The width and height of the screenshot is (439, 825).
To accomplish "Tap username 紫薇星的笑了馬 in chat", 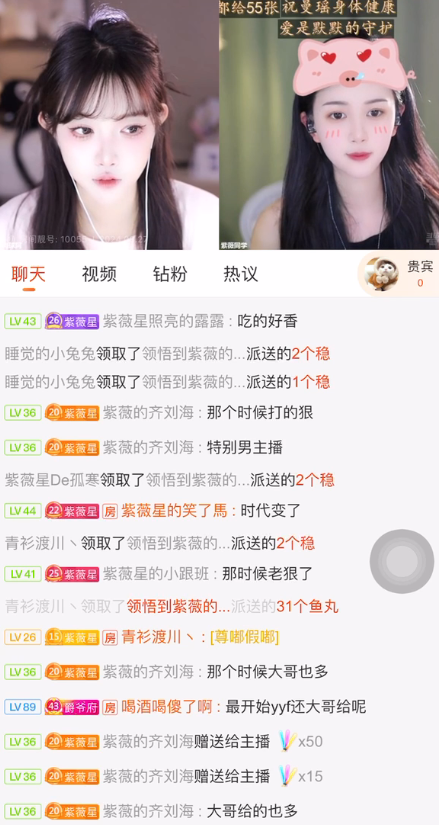I will point(174,510).
